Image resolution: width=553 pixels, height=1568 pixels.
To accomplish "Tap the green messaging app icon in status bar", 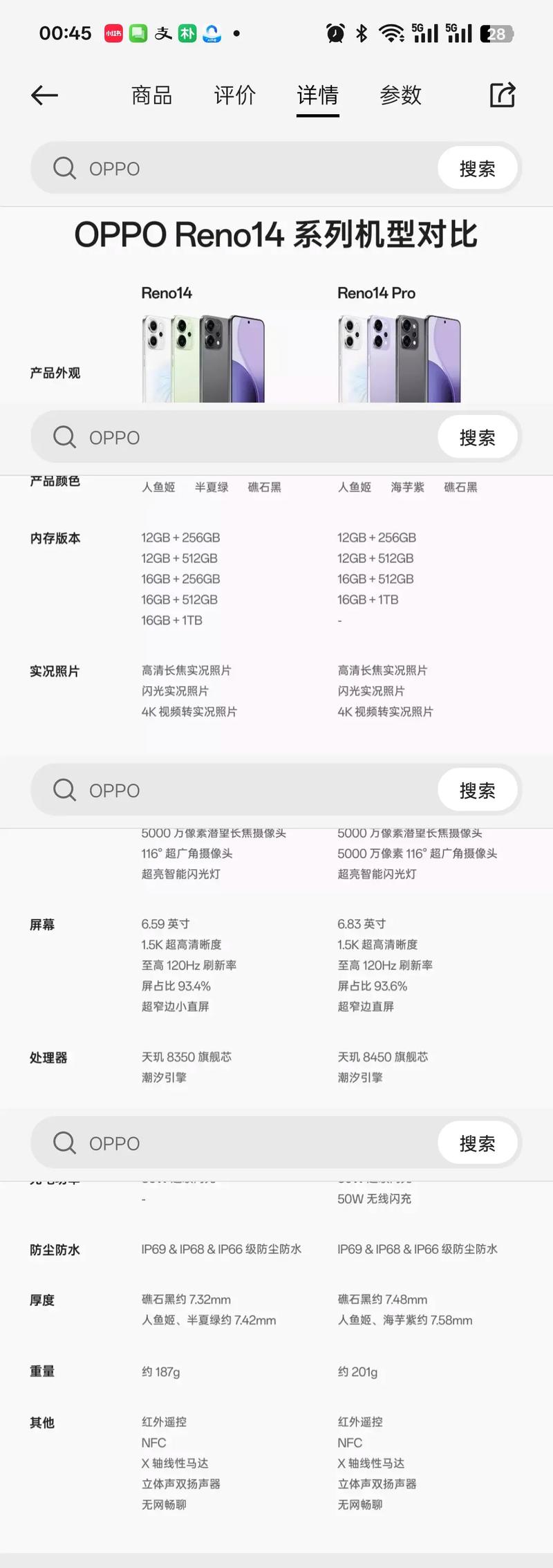I will pos(137,32).
